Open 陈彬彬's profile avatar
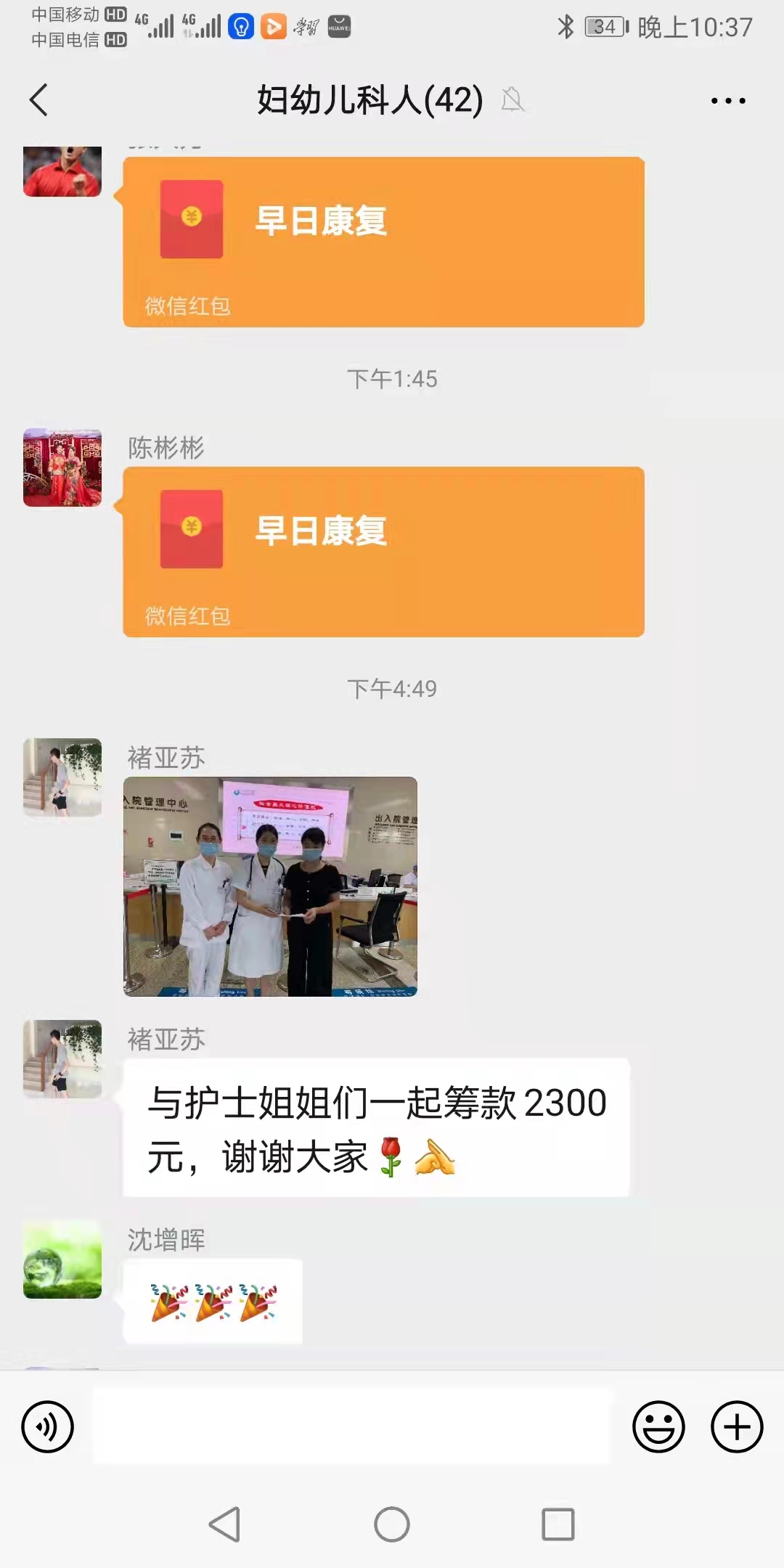The image size is (784, 1568). point(62,467)
